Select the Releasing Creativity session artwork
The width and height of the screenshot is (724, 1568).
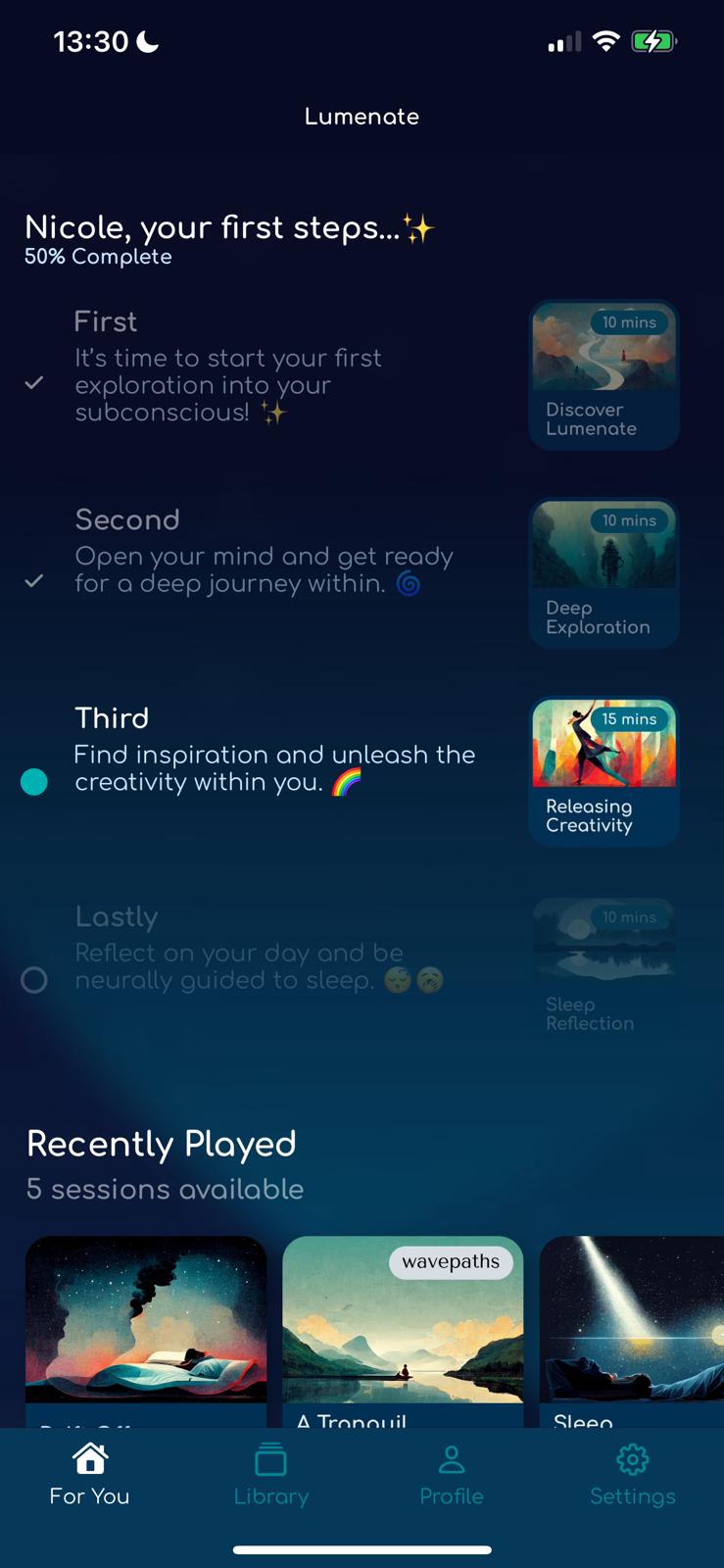click(603, 770)
